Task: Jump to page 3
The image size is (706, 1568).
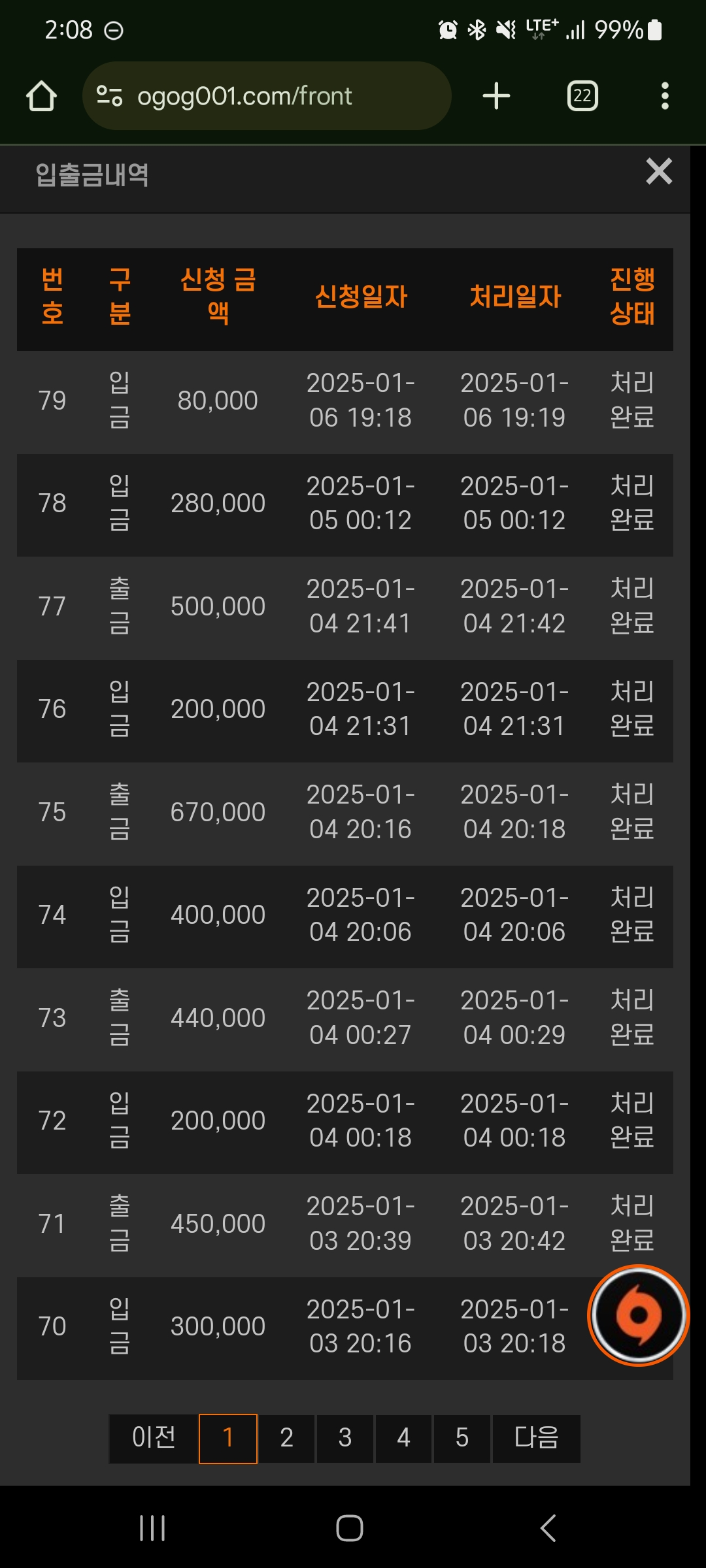Action: click(345, 1439)
